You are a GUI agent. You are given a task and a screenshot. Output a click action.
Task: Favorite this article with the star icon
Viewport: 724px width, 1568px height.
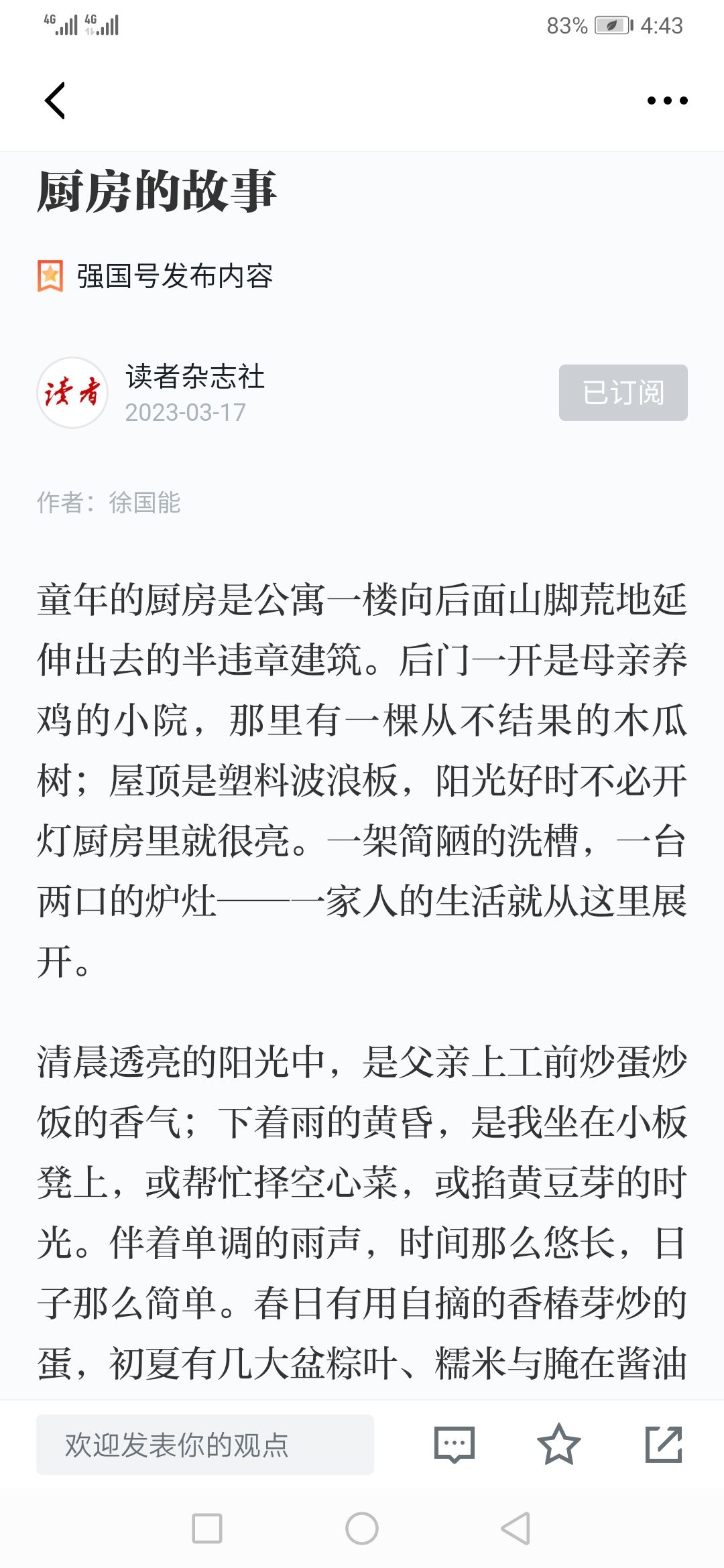558,1444
